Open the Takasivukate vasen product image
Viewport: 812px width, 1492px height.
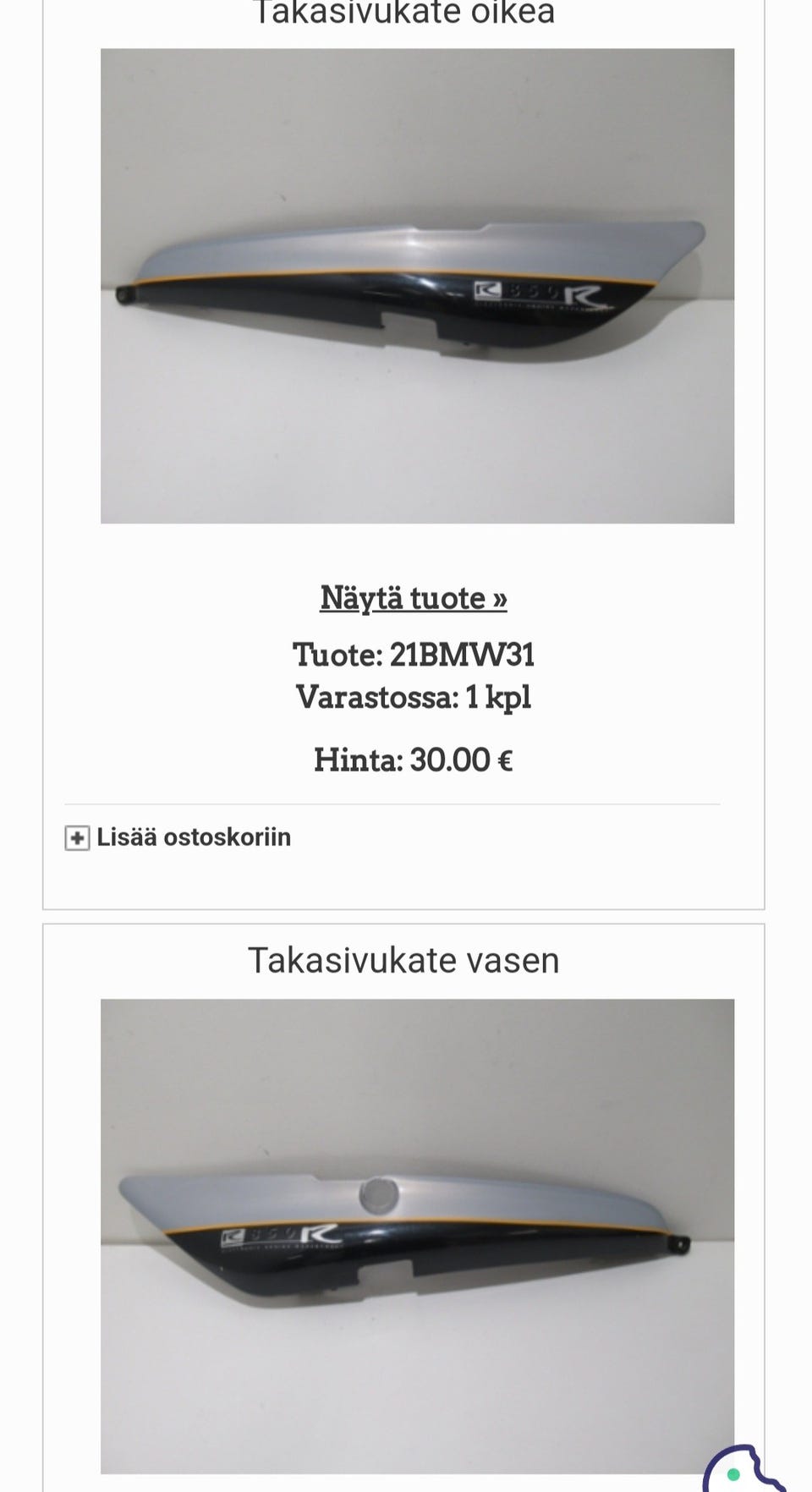pyautogui.click(x=417, y=1235)
